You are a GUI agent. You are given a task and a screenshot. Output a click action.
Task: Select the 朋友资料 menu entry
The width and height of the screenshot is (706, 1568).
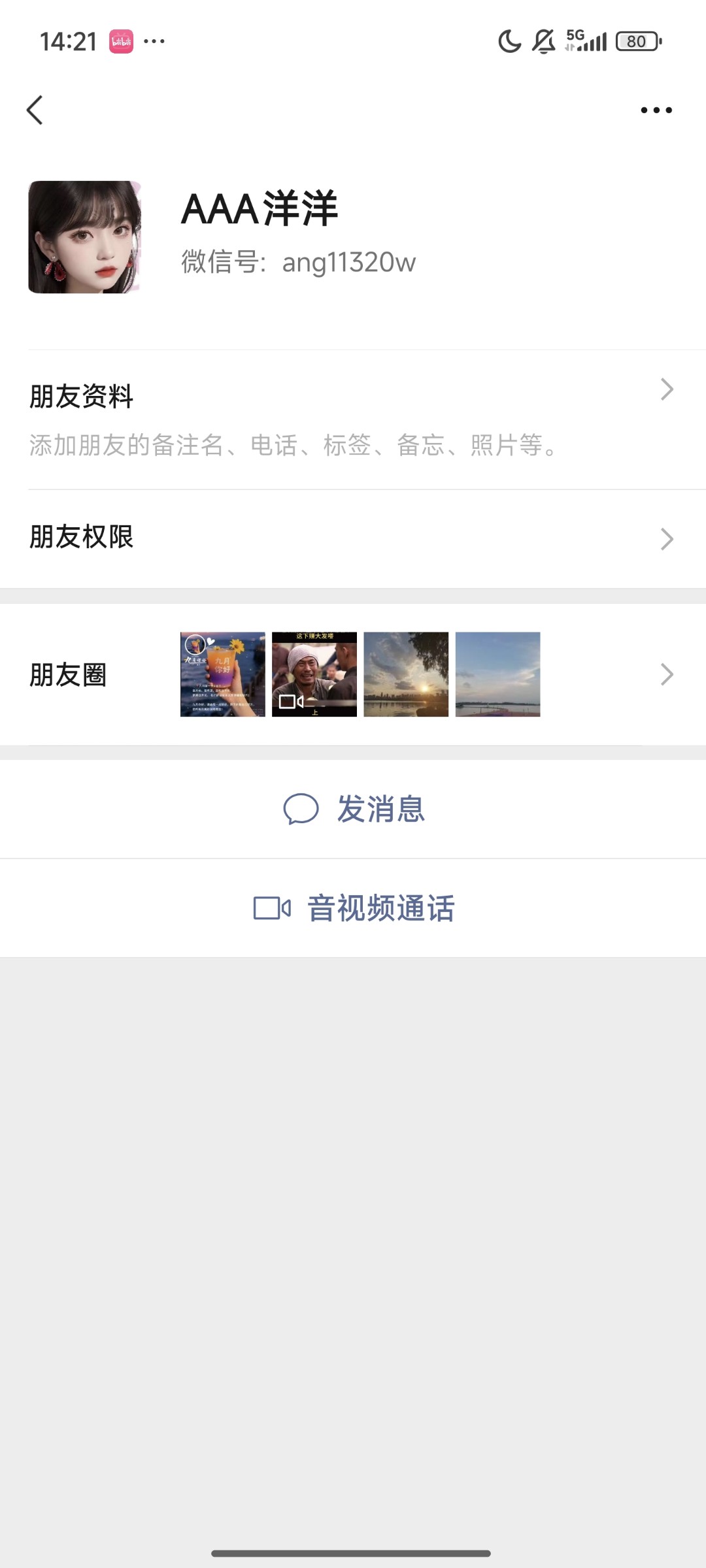click(x=80, y=396)
